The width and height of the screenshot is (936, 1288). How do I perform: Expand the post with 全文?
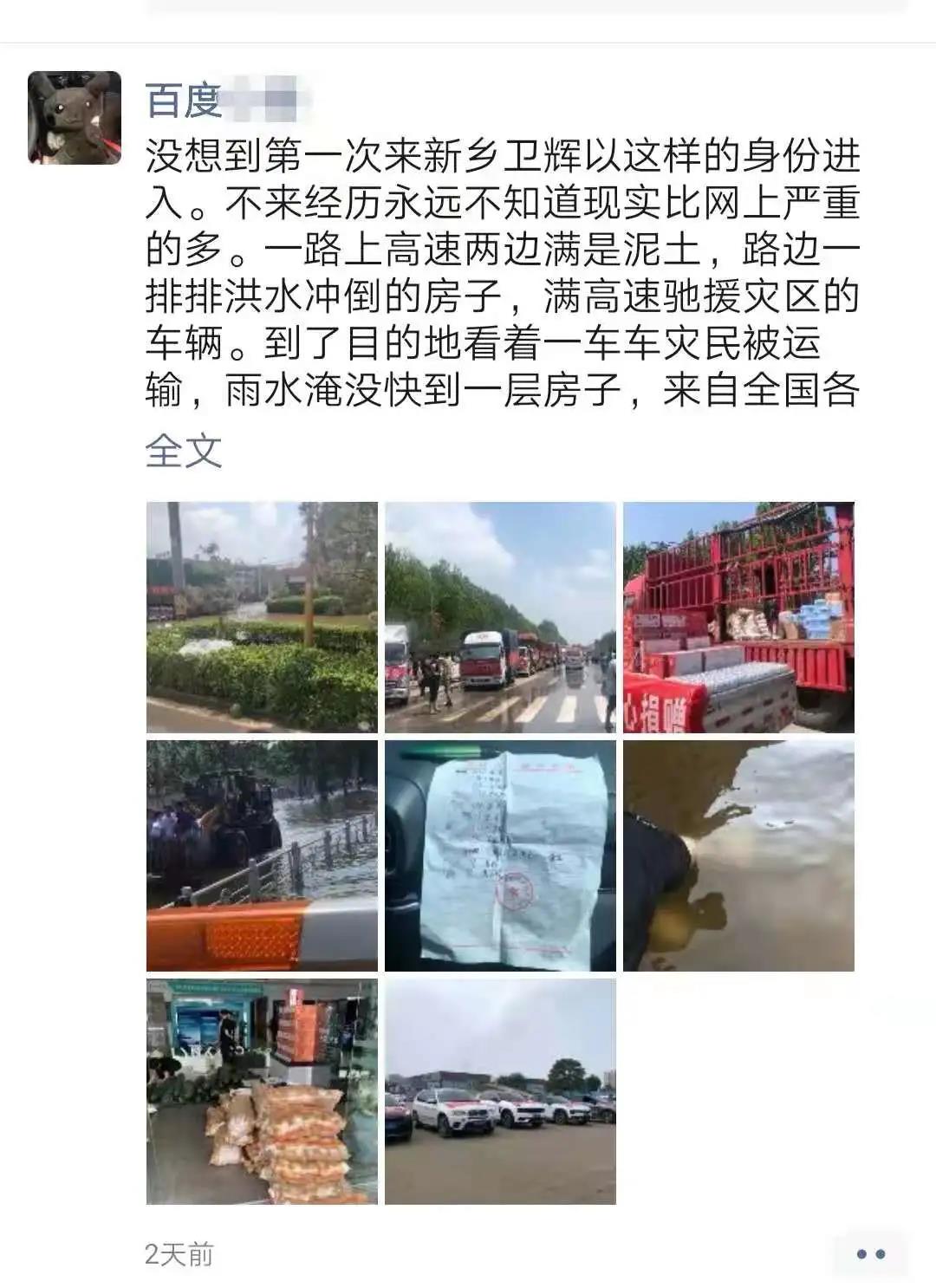point(184,451)
